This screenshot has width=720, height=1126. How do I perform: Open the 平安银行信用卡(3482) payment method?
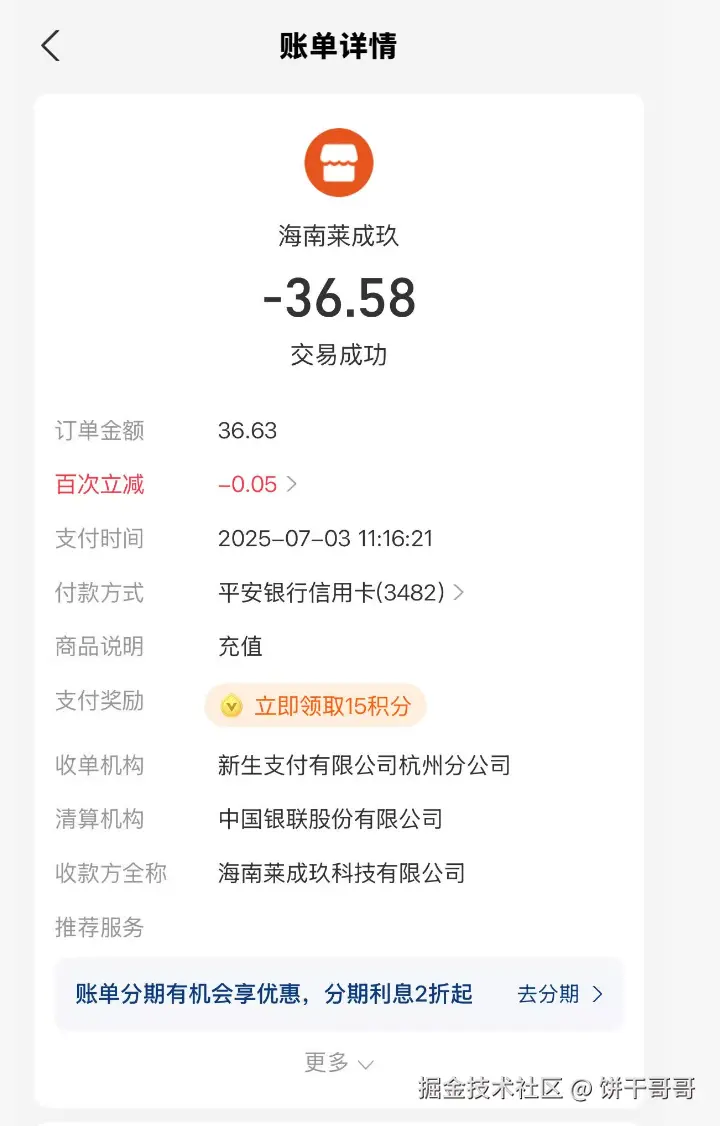[x=340, y=593]
